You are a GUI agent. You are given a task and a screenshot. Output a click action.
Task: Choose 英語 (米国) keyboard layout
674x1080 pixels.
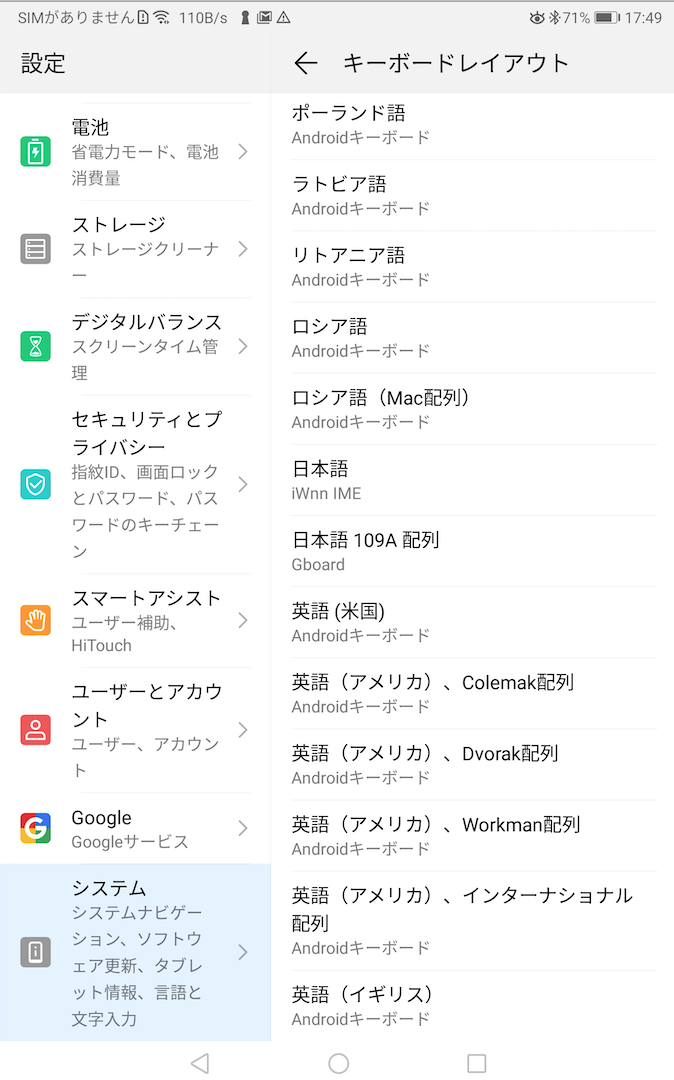pyautogui.click(x=474, y=622)
